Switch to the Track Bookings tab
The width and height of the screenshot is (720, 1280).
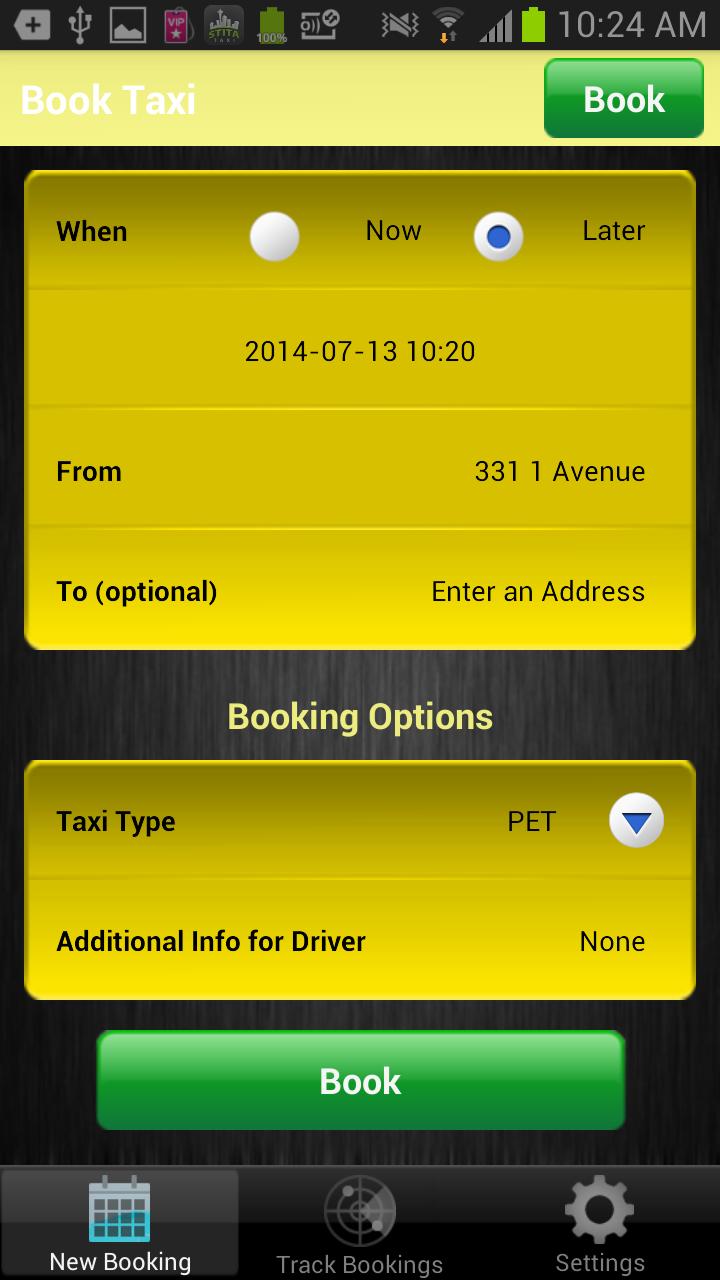tap(359, 1222)
